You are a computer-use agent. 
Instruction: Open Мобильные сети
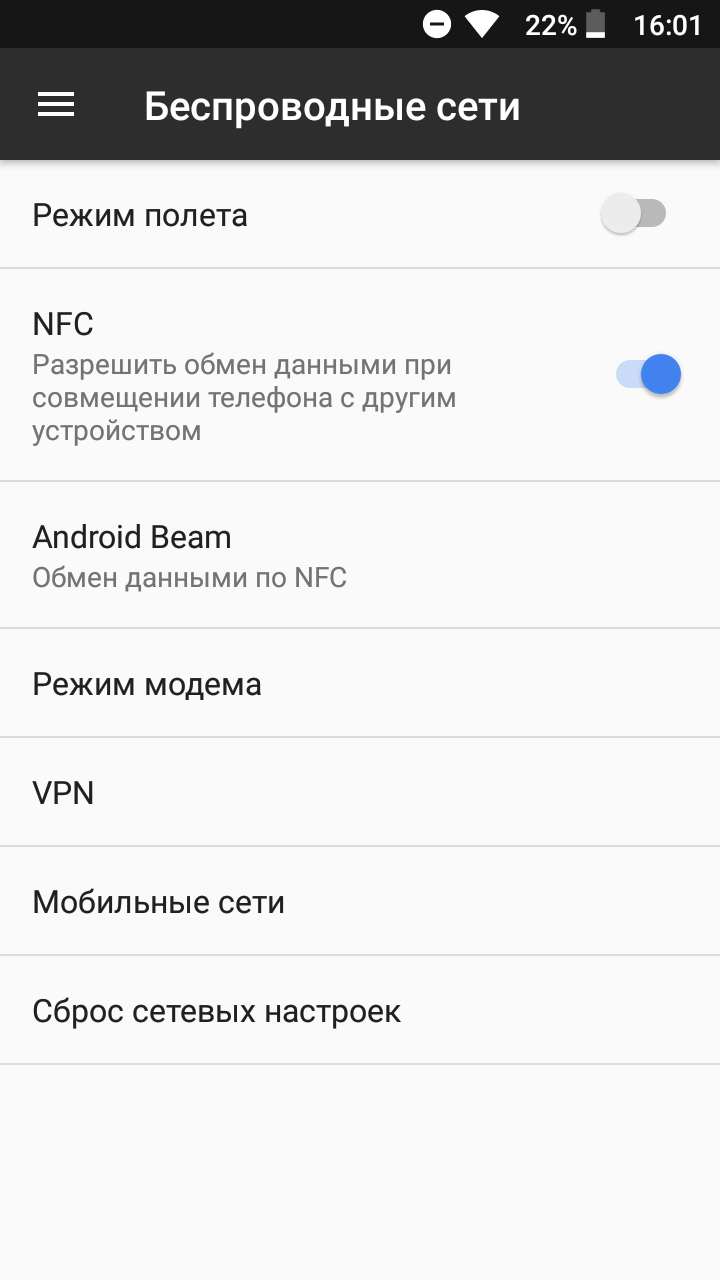tap(360, 901)
